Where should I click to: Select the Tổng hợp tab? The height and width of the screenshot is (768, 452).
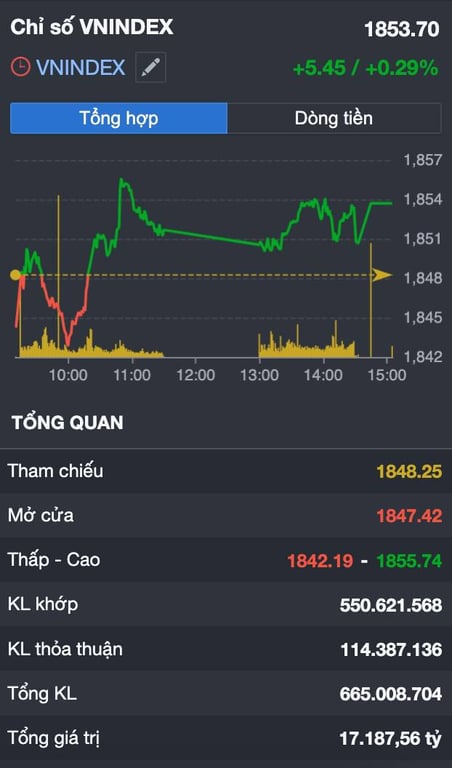pos(119,118)
